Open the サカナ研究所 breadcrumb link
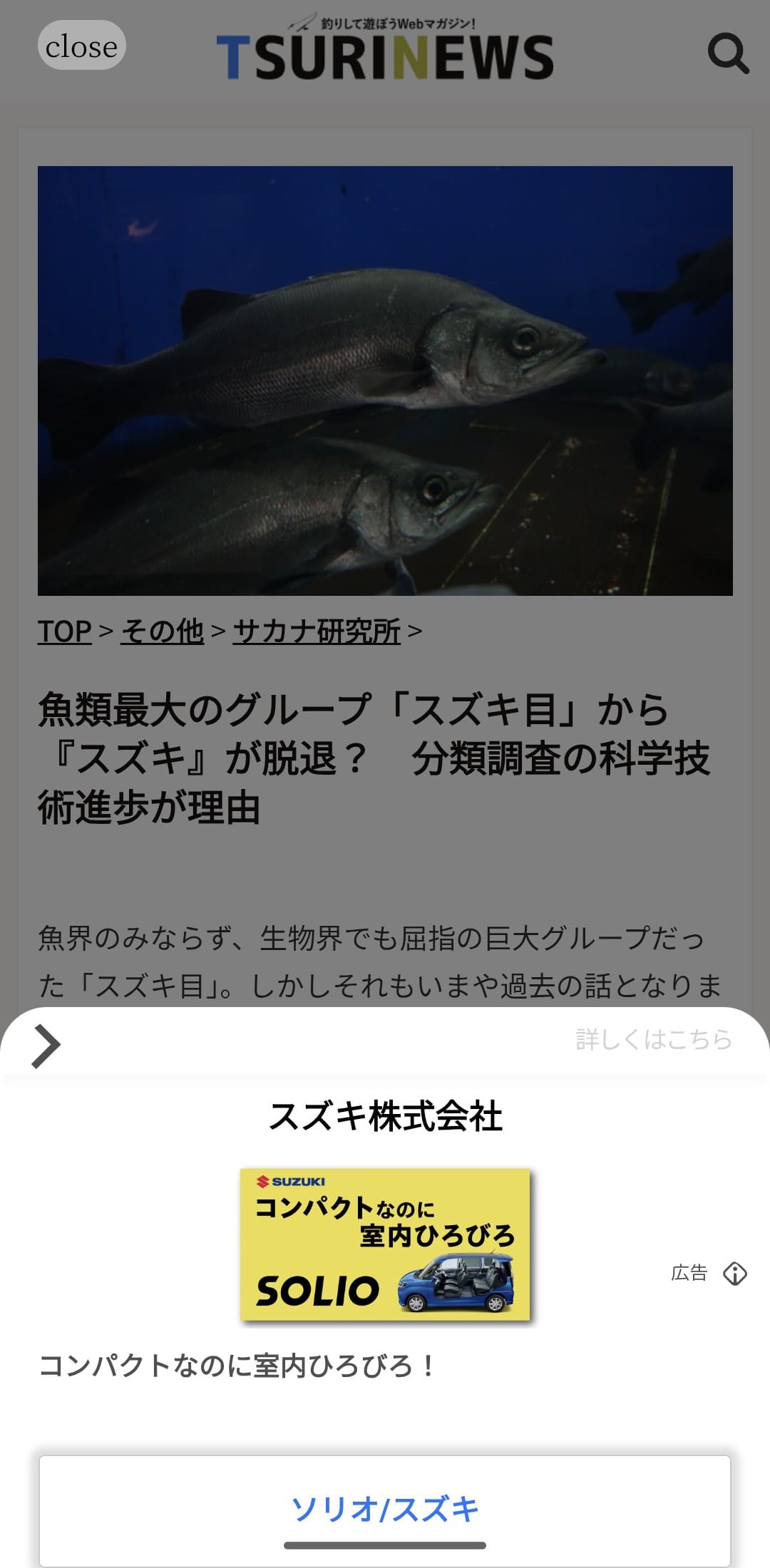The height and width of the screenshot is (1568, 770). pos(316,631)
